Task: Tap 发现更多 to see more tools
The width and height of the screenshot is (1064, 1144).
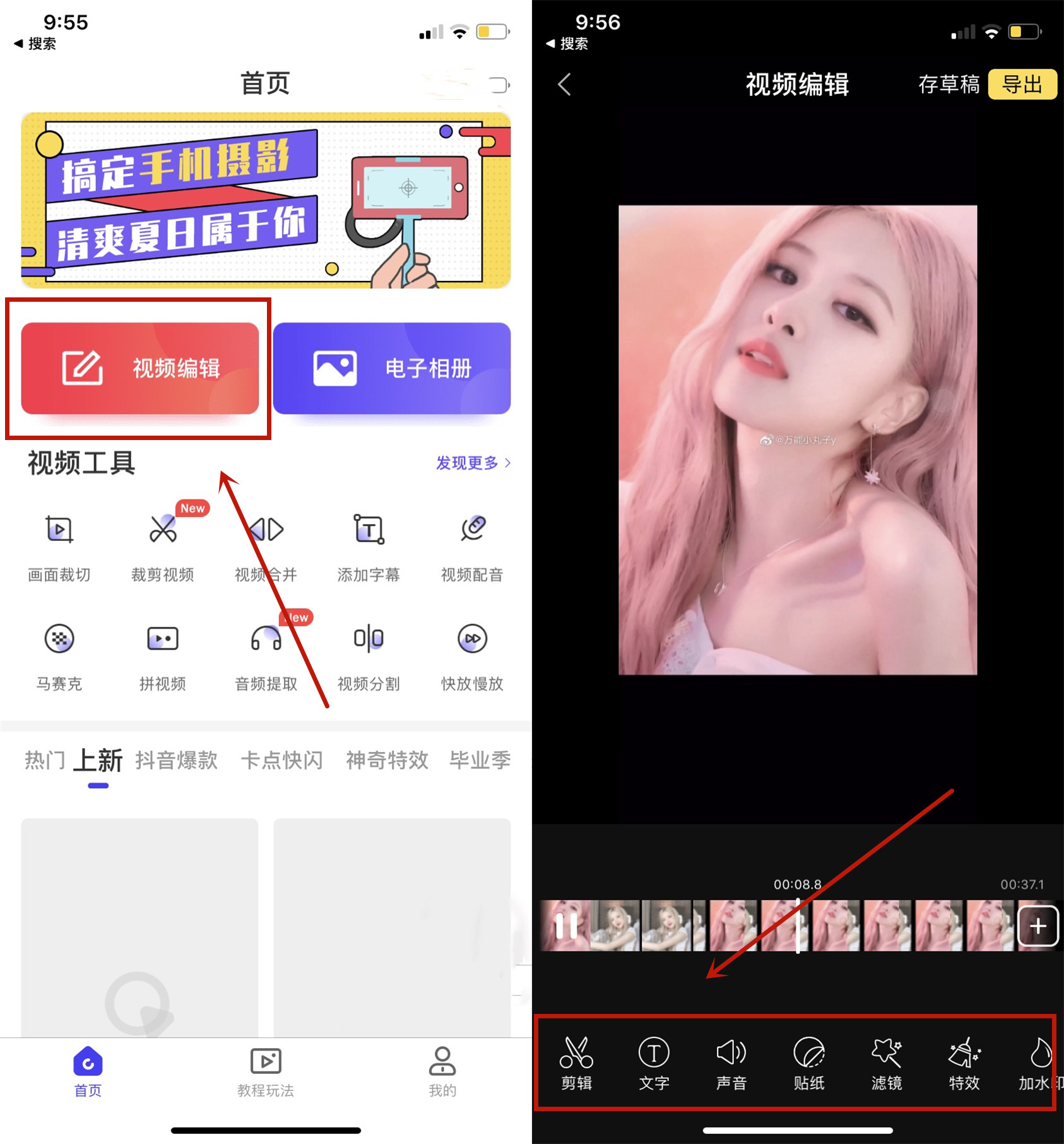Action: 473,463
